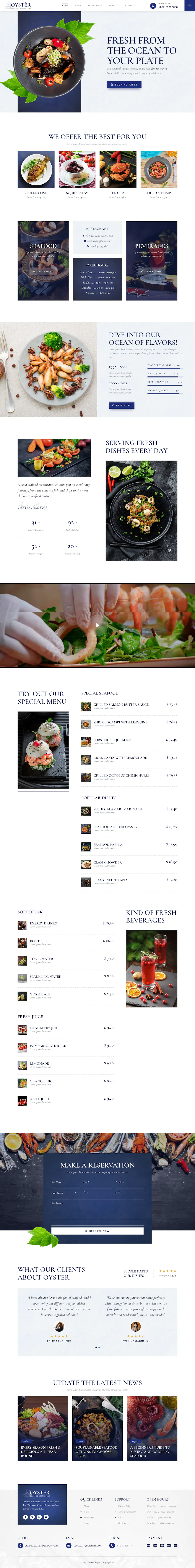Open Cranberry Juice drink item
The height and width of the screenshot is (1568, 195).
(45, 1027)
